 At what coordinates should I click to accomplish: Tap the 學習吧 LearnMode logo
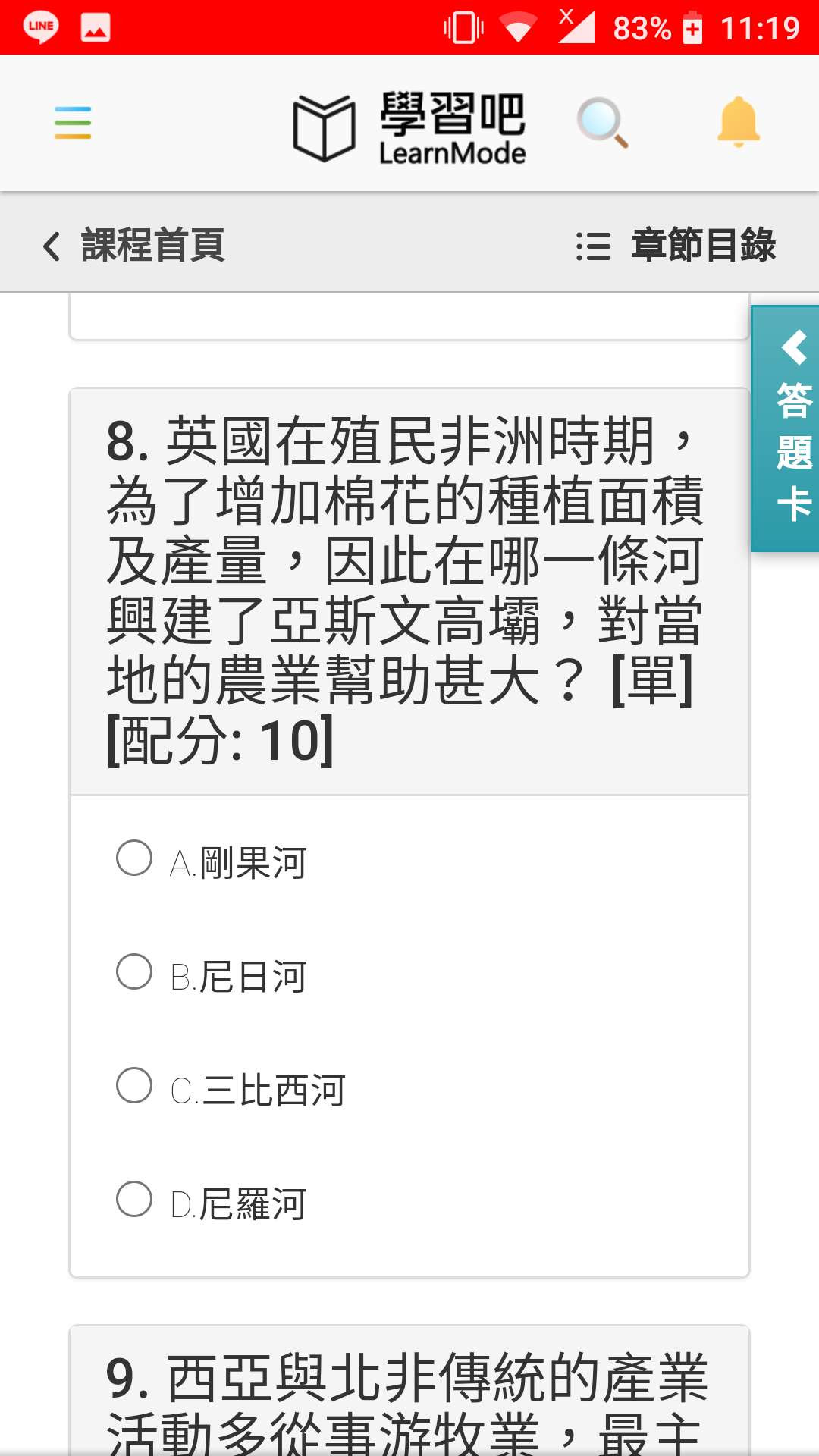point(409,127)
